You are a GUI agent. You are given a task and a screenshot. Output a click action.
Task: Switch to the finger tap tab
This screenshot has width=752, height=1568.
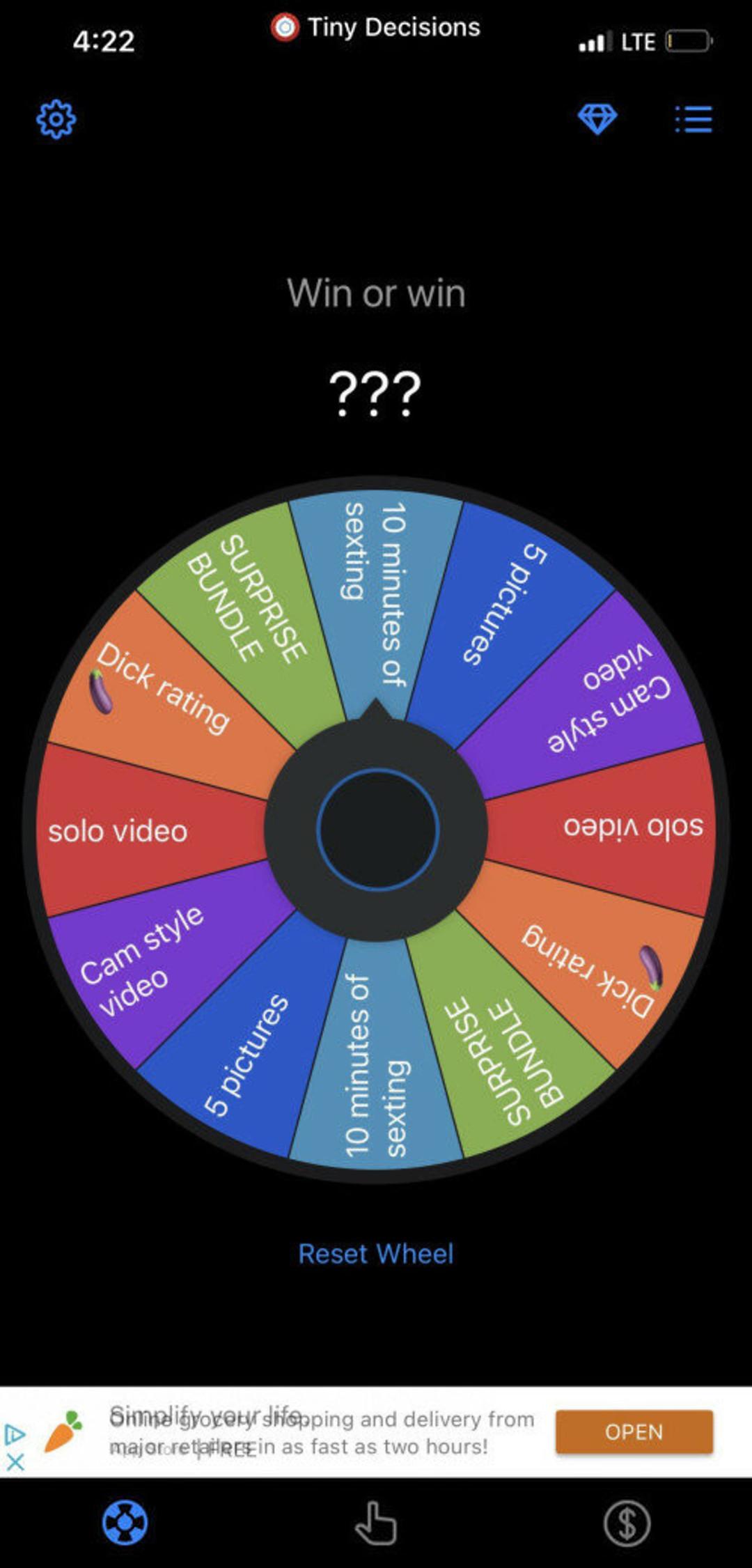click(x=375, y=1523)
